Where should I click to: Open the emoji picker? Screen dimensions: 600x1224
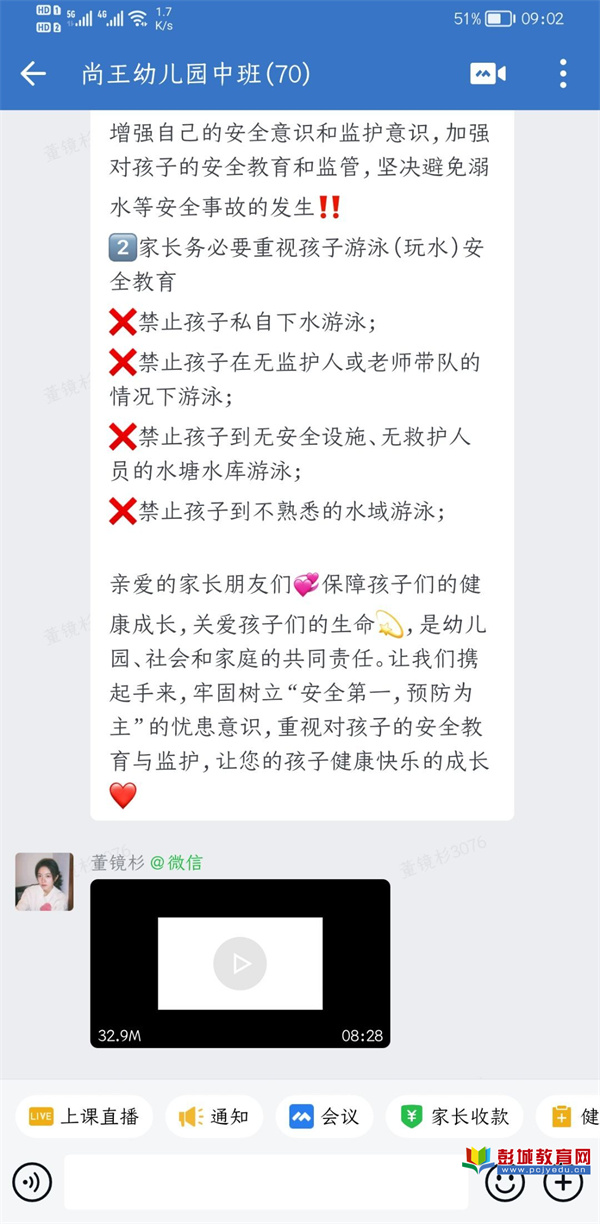click(x=505, y=1183)
